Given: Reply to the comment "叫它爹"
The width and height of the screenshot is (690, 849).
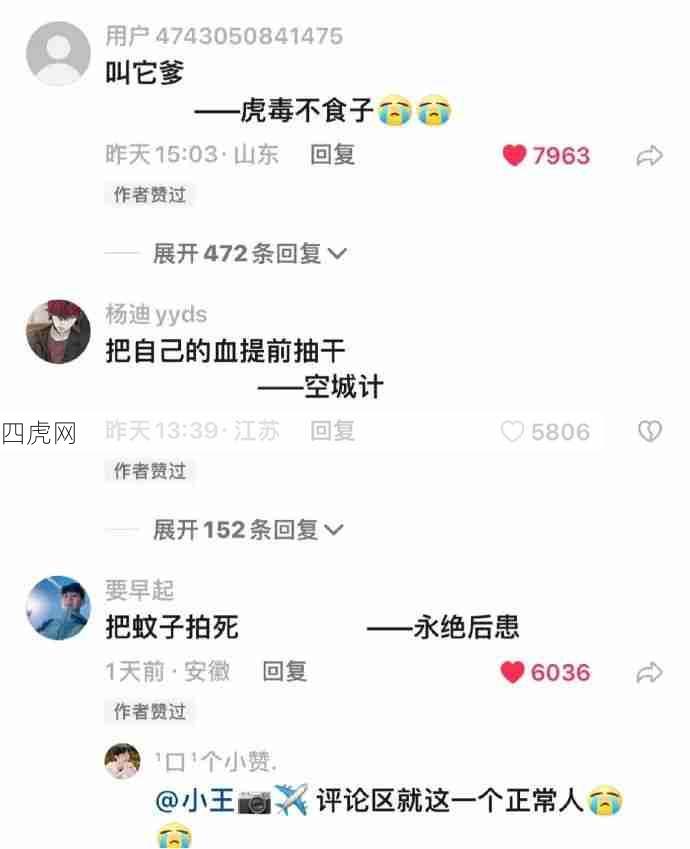Looking at the screenshot, I should (x=332, y=155).
